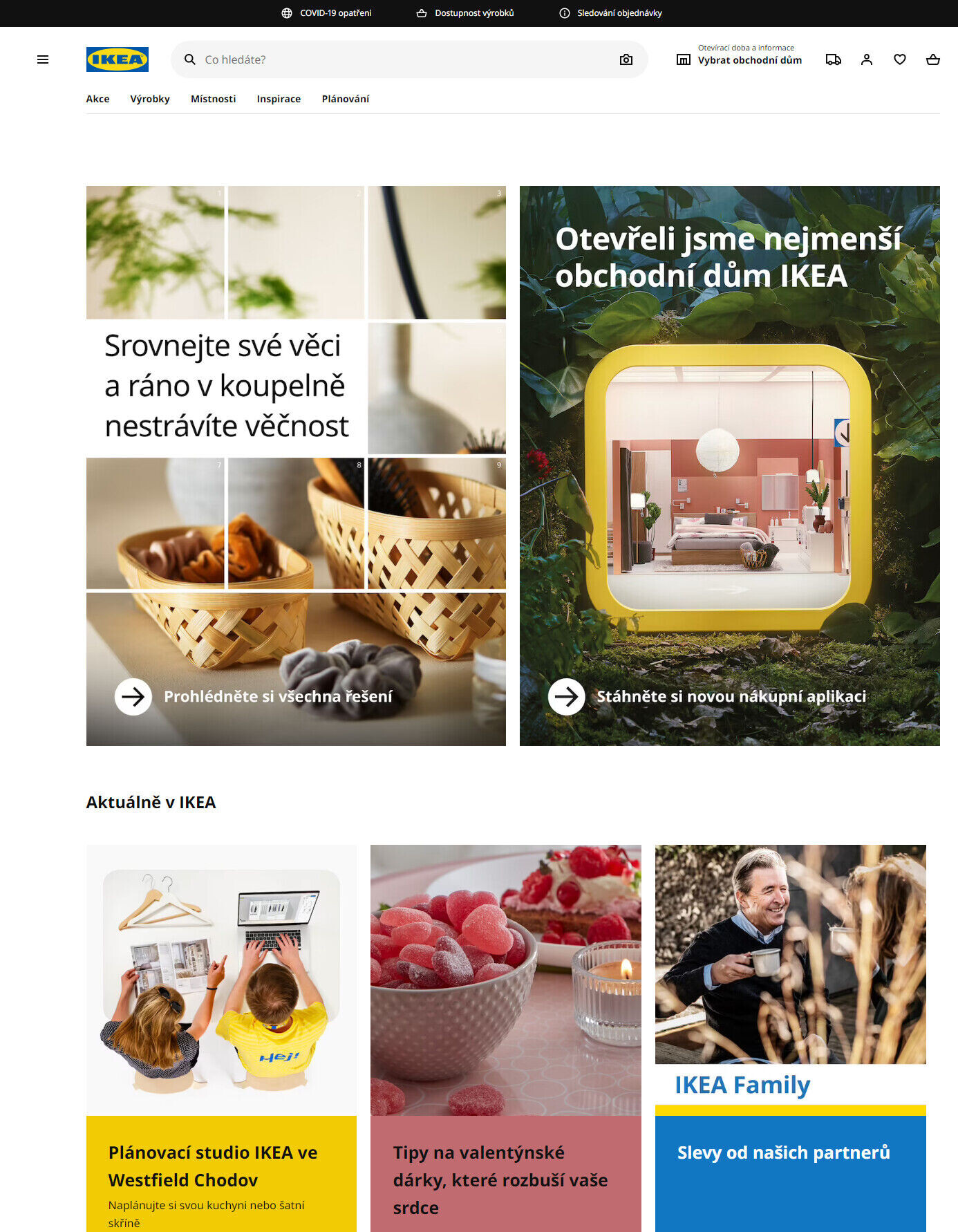Open Sledování objednávky link
Image resolution: width=958 pixels, height=1232 pixels.
[611, 13]
